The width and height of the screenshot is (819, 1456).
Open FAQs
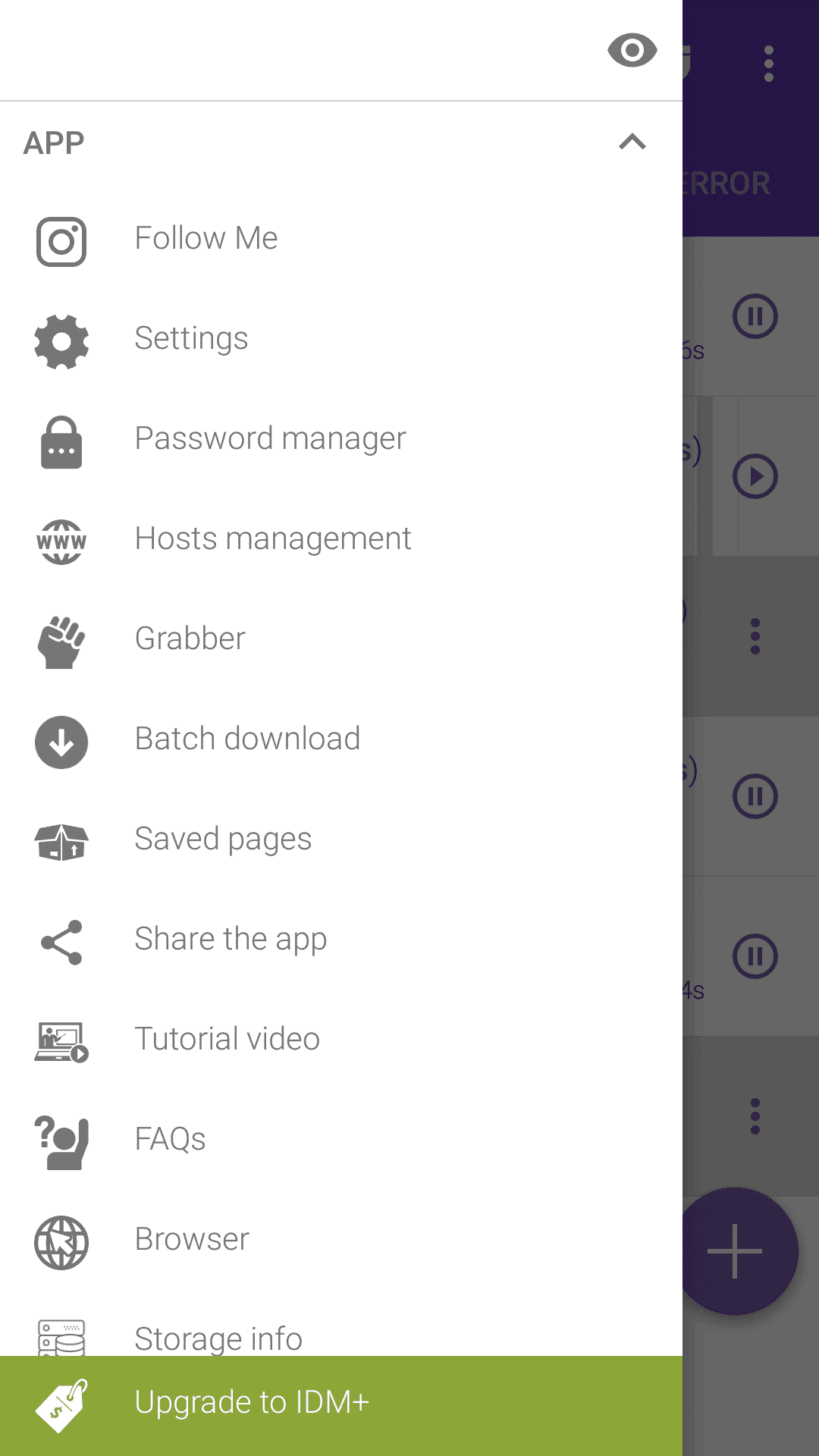click(341, 1140)
